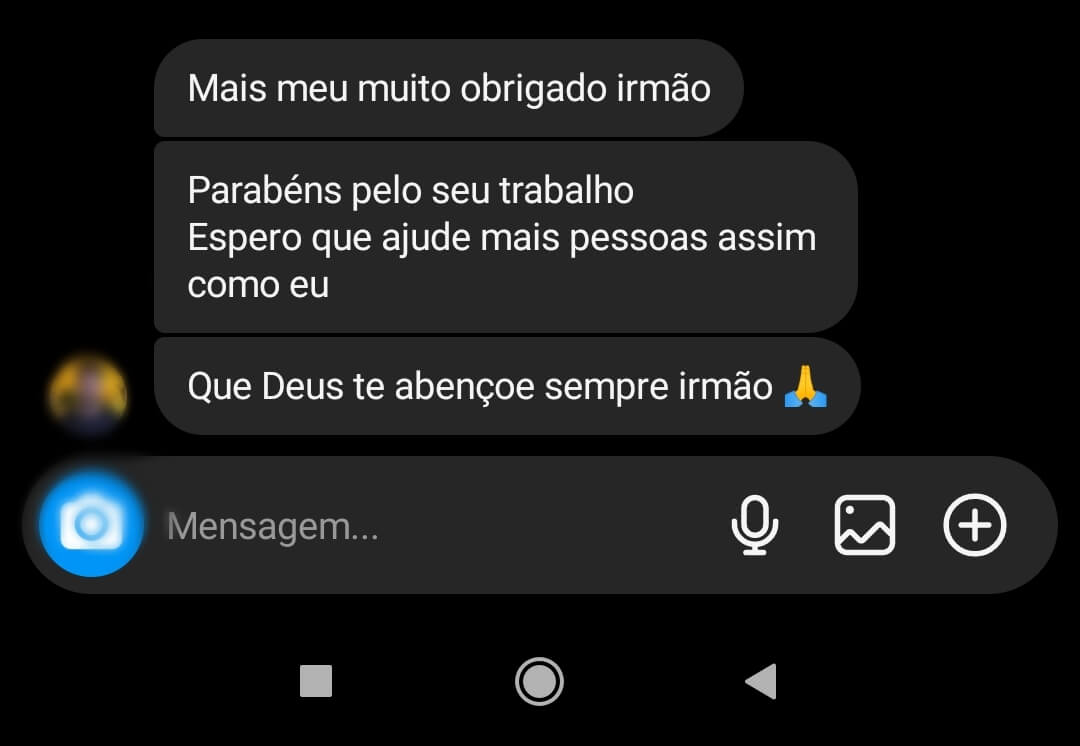Record a voice message with the microphone
1080x746 pixels.
[x=755, y=525]
